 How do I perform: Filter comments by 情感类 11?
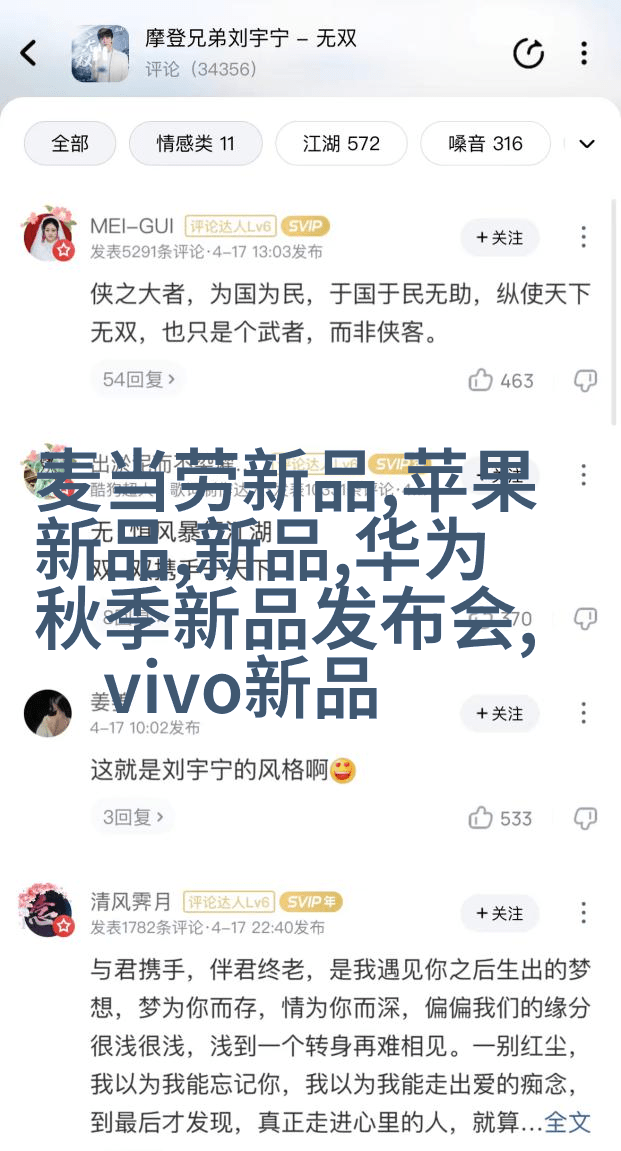click(x=195, y=144)
